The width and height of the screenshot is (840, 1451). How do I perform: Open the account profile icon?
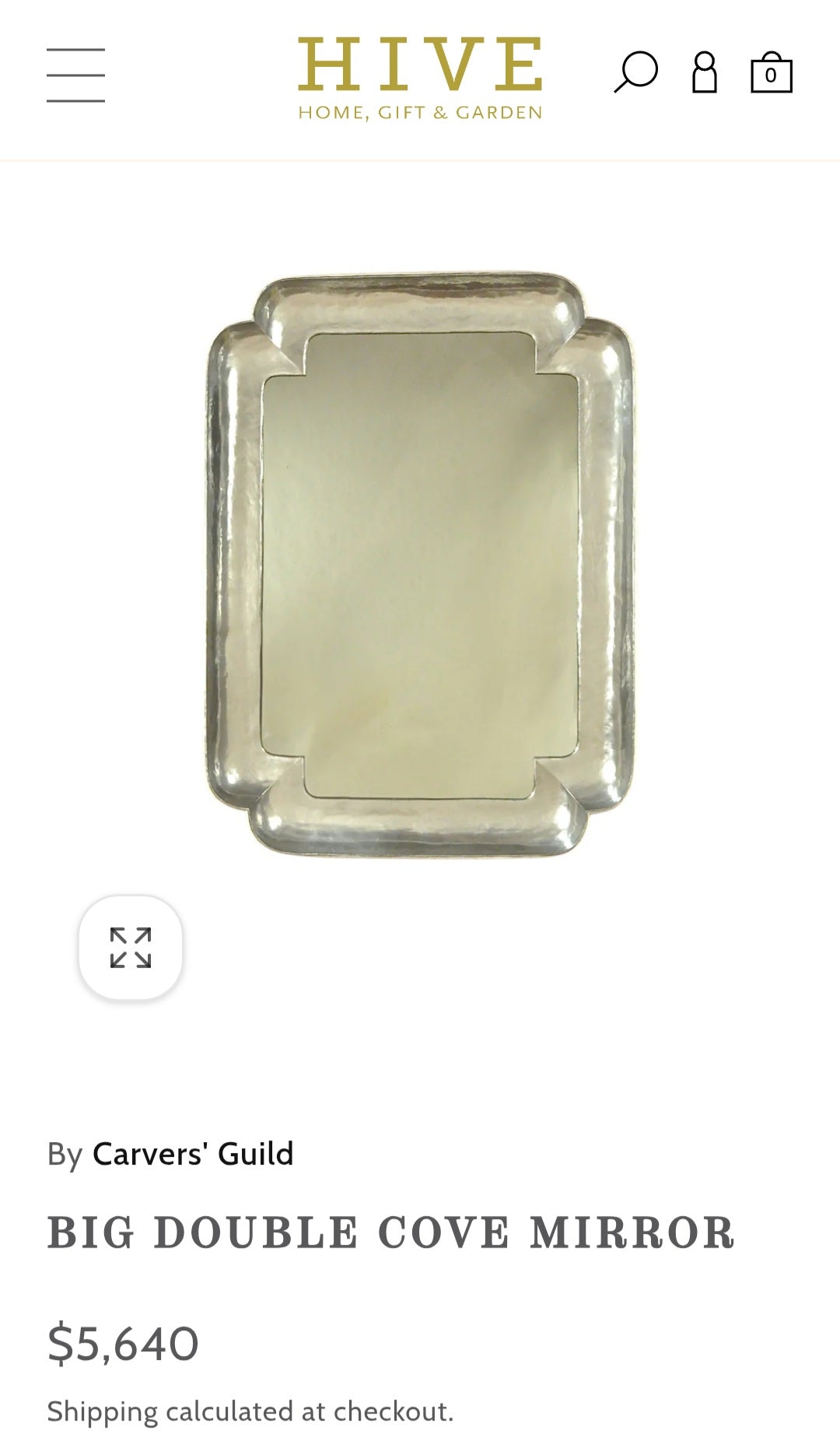click(x=704, y=73)
